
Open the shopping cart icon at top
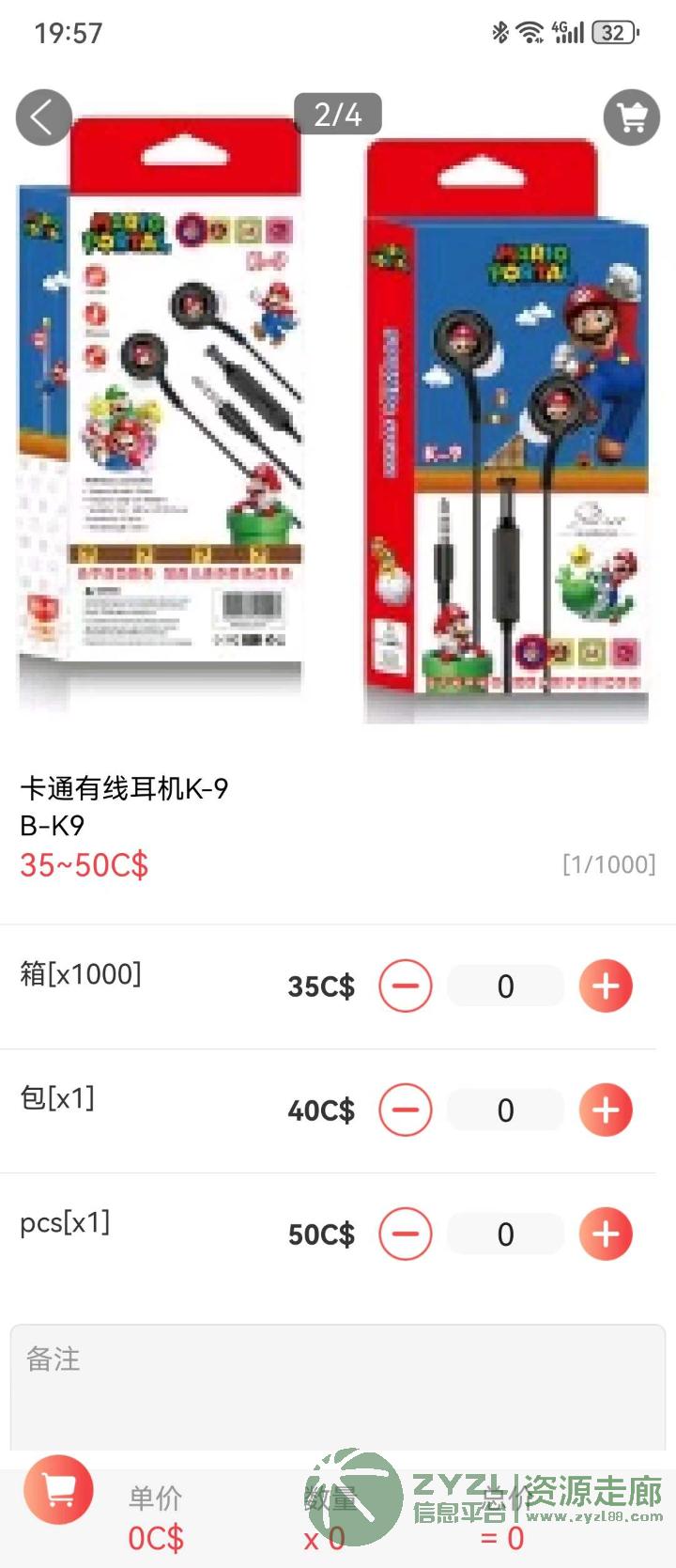point(631,117)
